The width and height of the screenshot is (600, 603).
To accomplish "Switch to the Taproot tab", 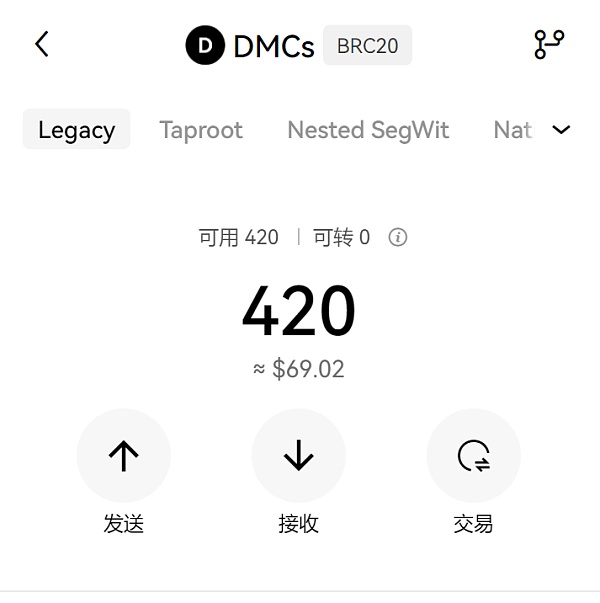I will 201,130.
